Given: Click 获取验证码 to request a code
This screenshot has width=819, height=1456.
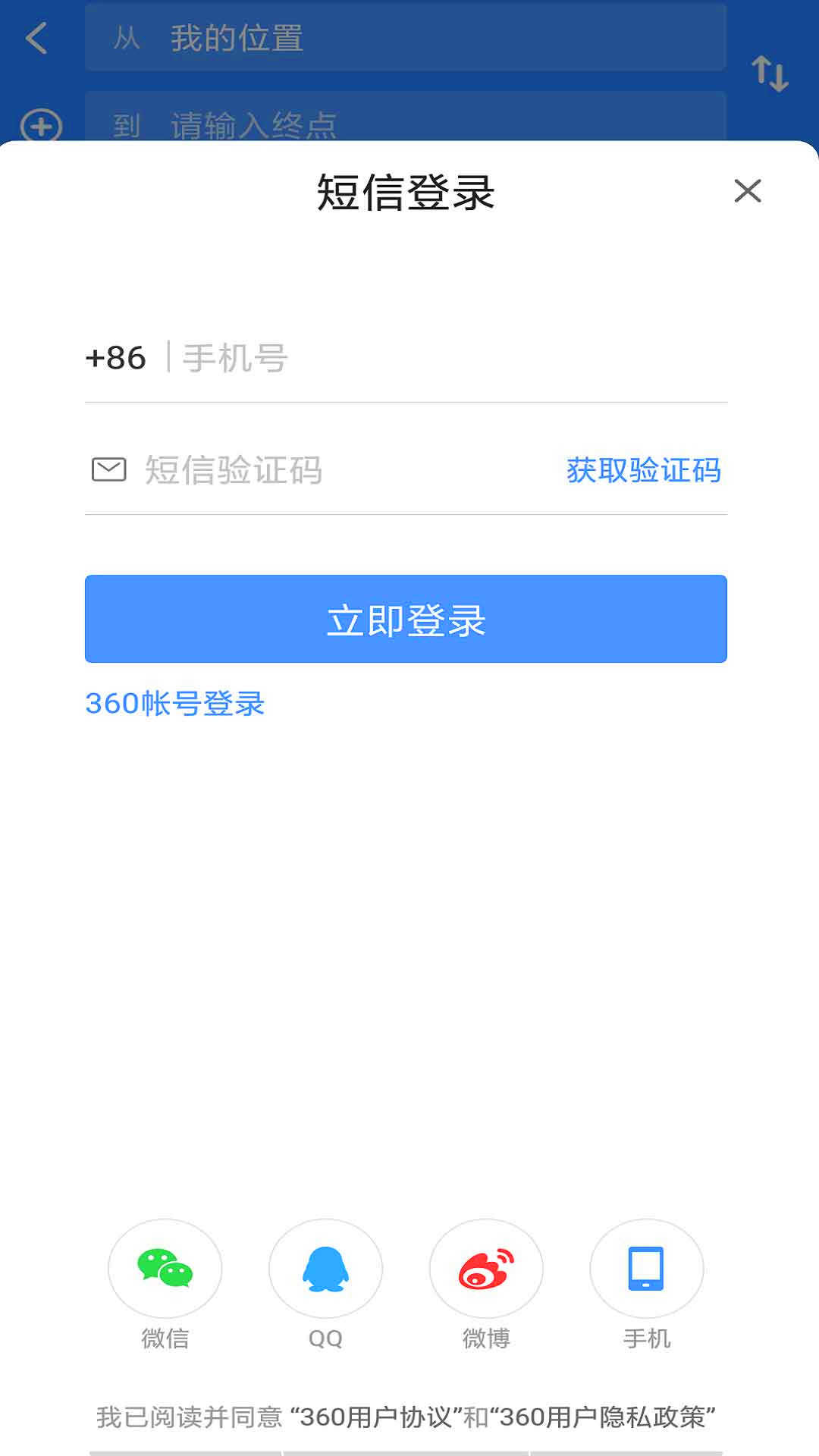Looking at the screenshot, I should point(642,470).
